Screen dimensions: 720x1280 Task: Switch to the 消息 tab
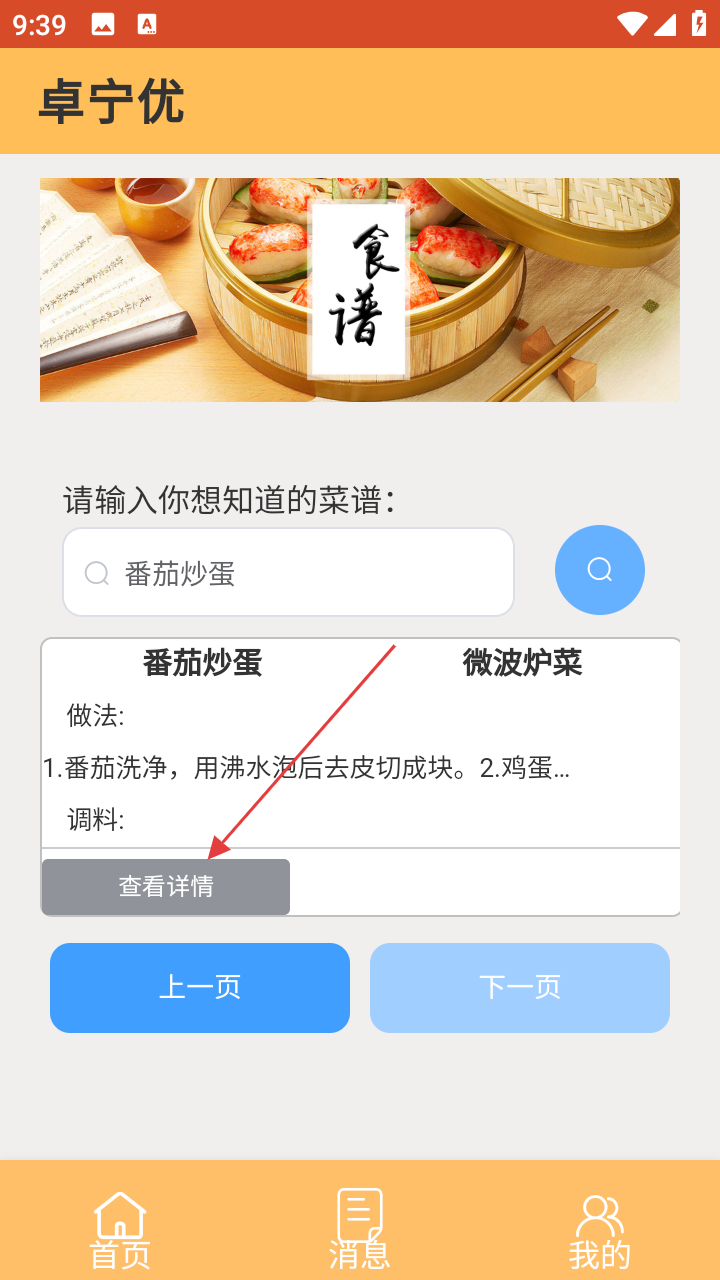tap(360, 1230)
